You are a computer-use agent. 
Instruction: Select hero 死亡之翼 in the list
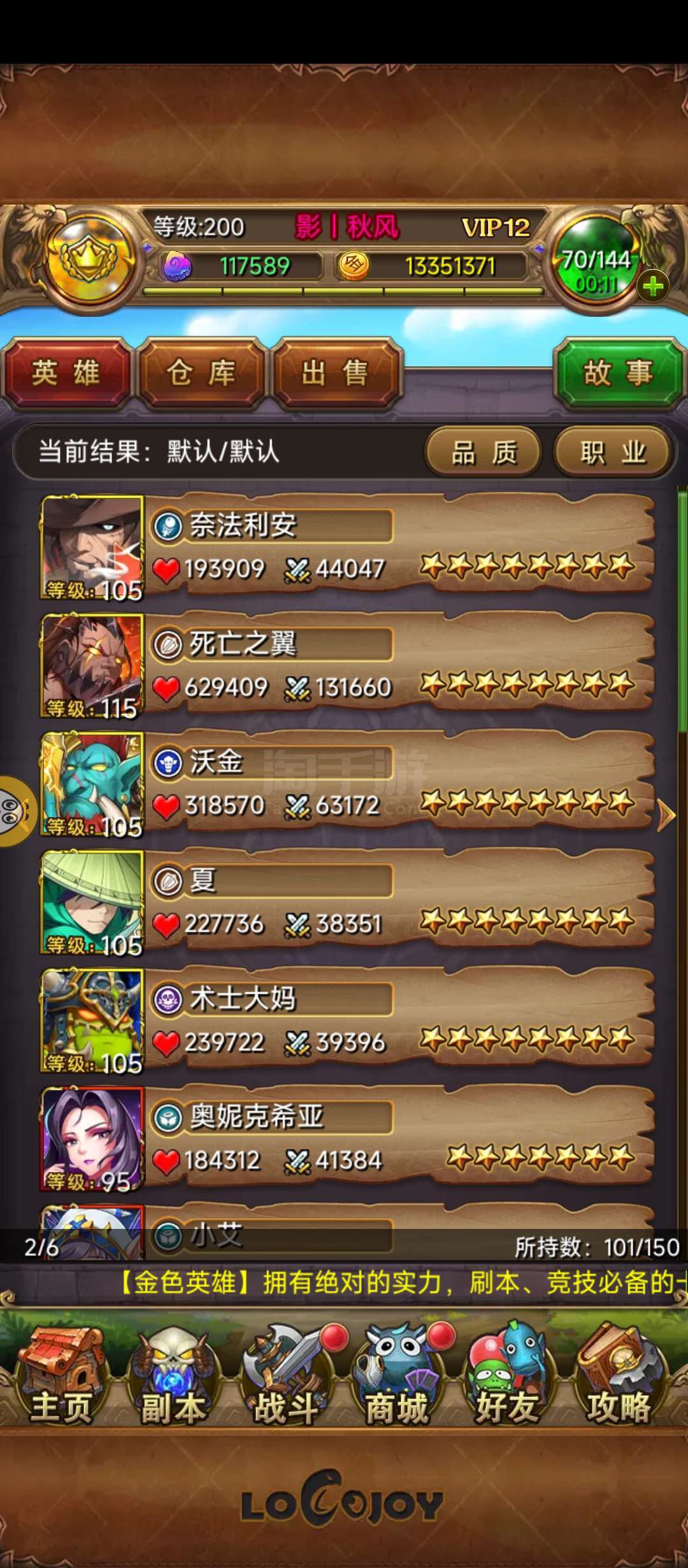pyautogui.click(x=347, y=666)
